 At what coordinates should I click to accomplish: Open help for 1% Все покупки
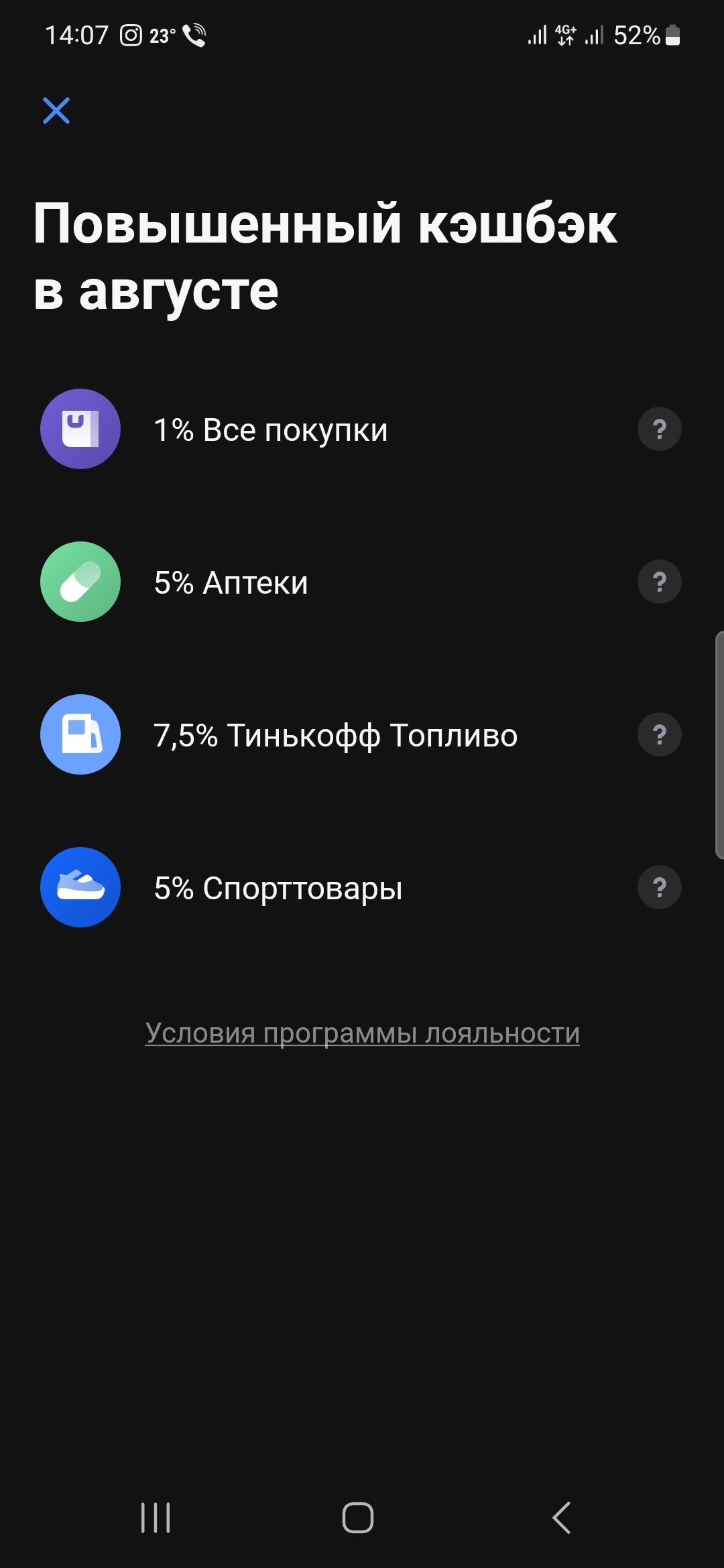659,429
